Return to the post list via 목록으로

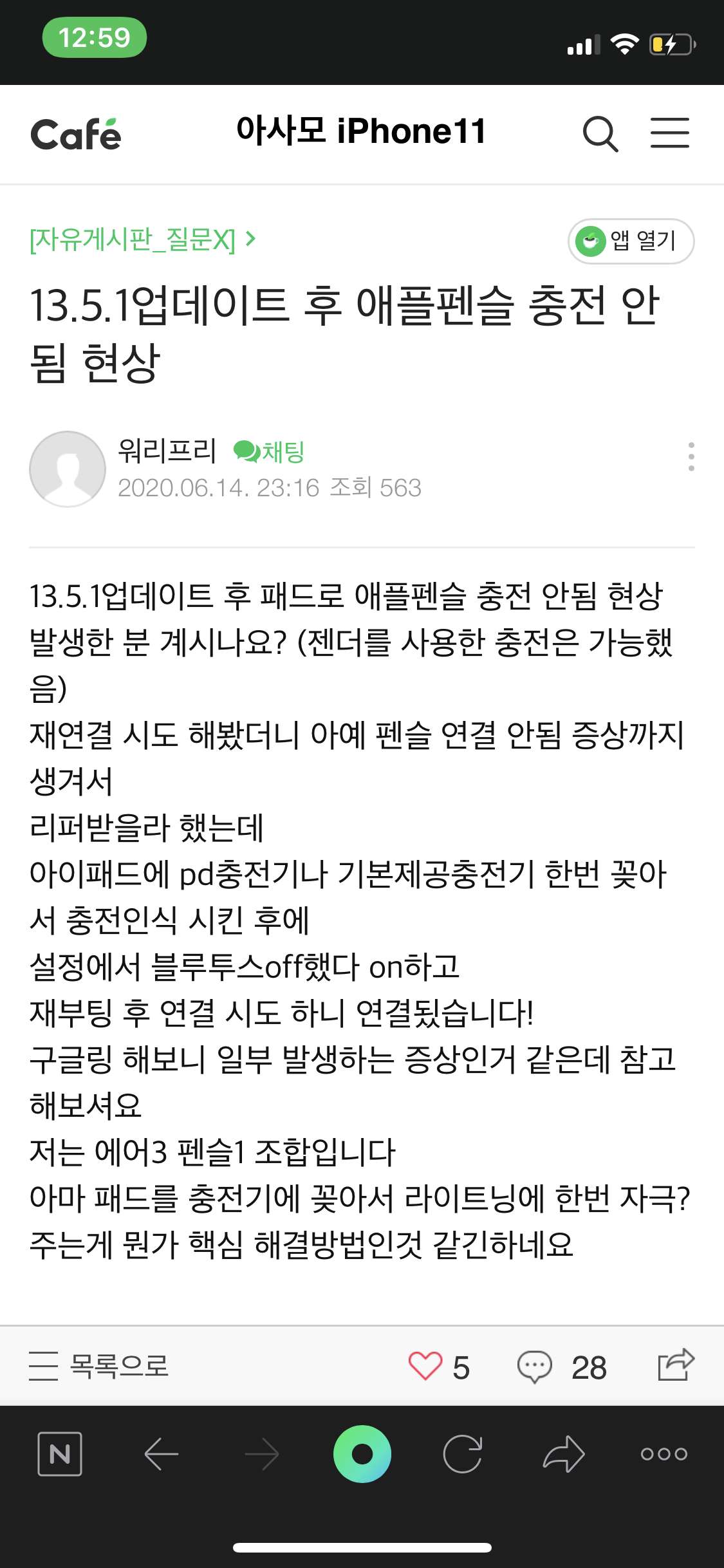pos(98,1366)
